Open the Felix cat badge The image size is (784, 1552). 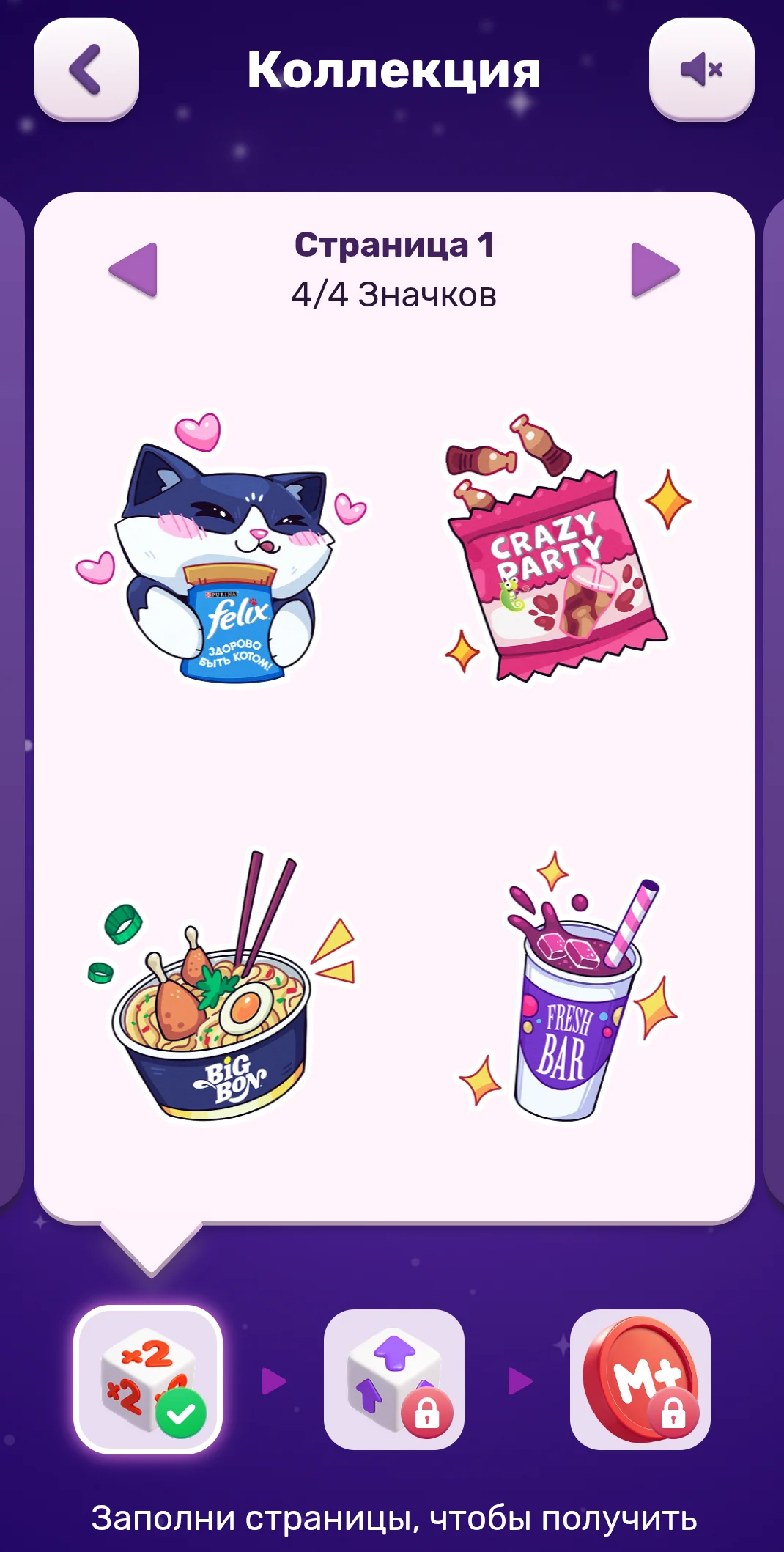221,548
